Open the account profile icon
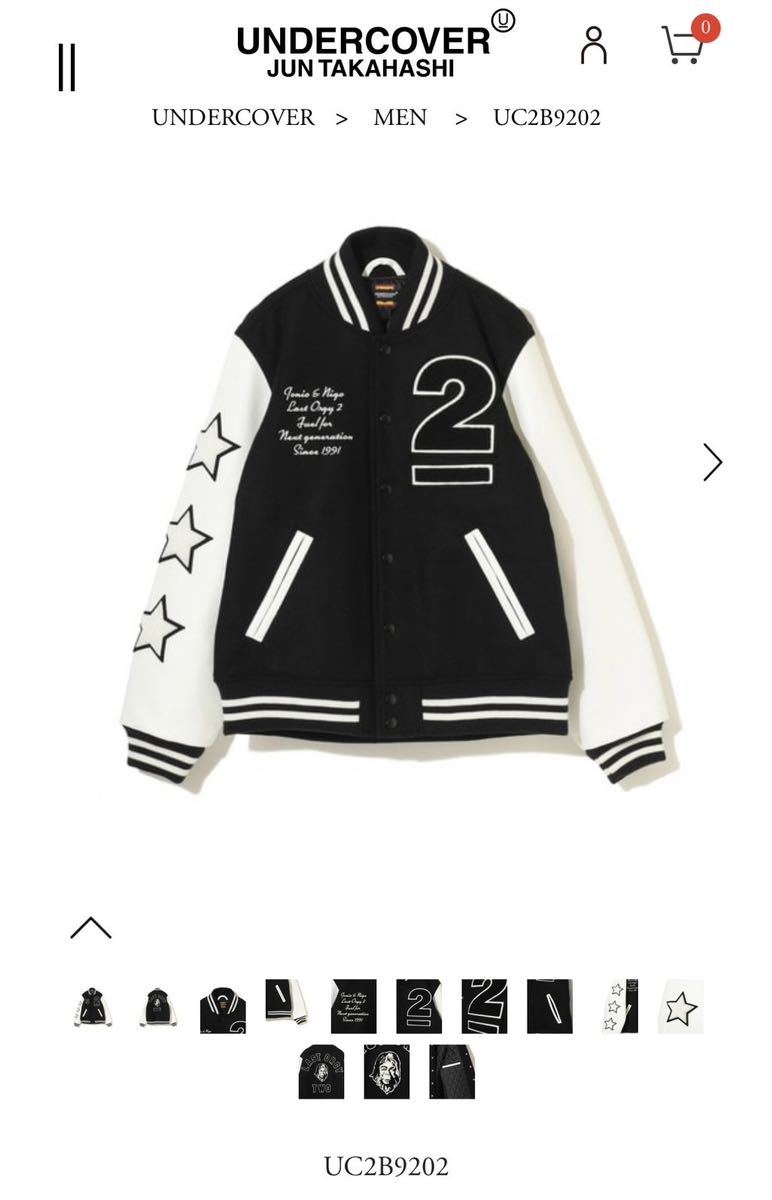This screenshot has width=772, height=1200. pyautogui.click(x=594, y=45)
